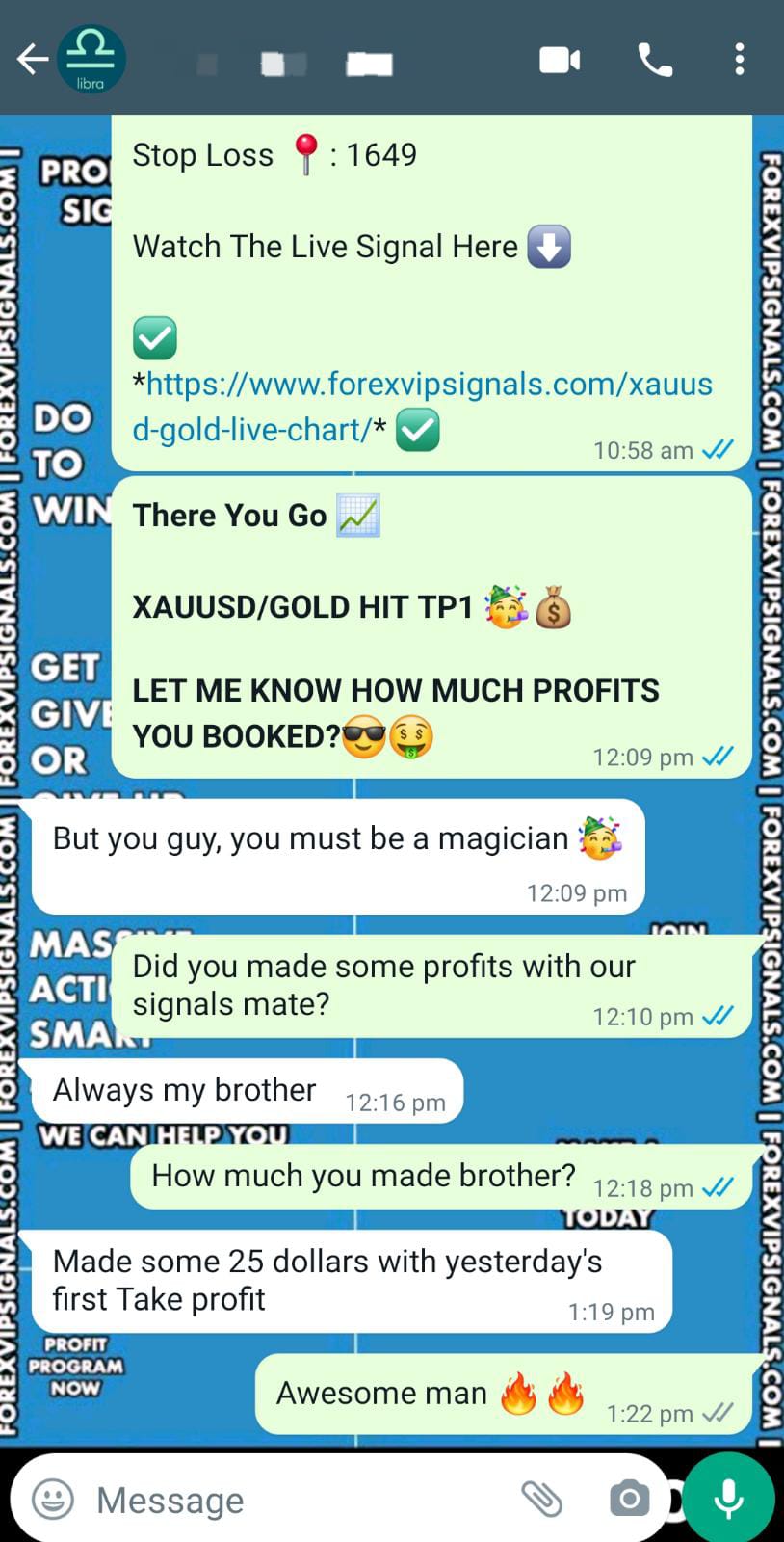784x1542 pixels.
Task: Tap the Message input field
Action: pyautogui.click(x=289, y=1500)
